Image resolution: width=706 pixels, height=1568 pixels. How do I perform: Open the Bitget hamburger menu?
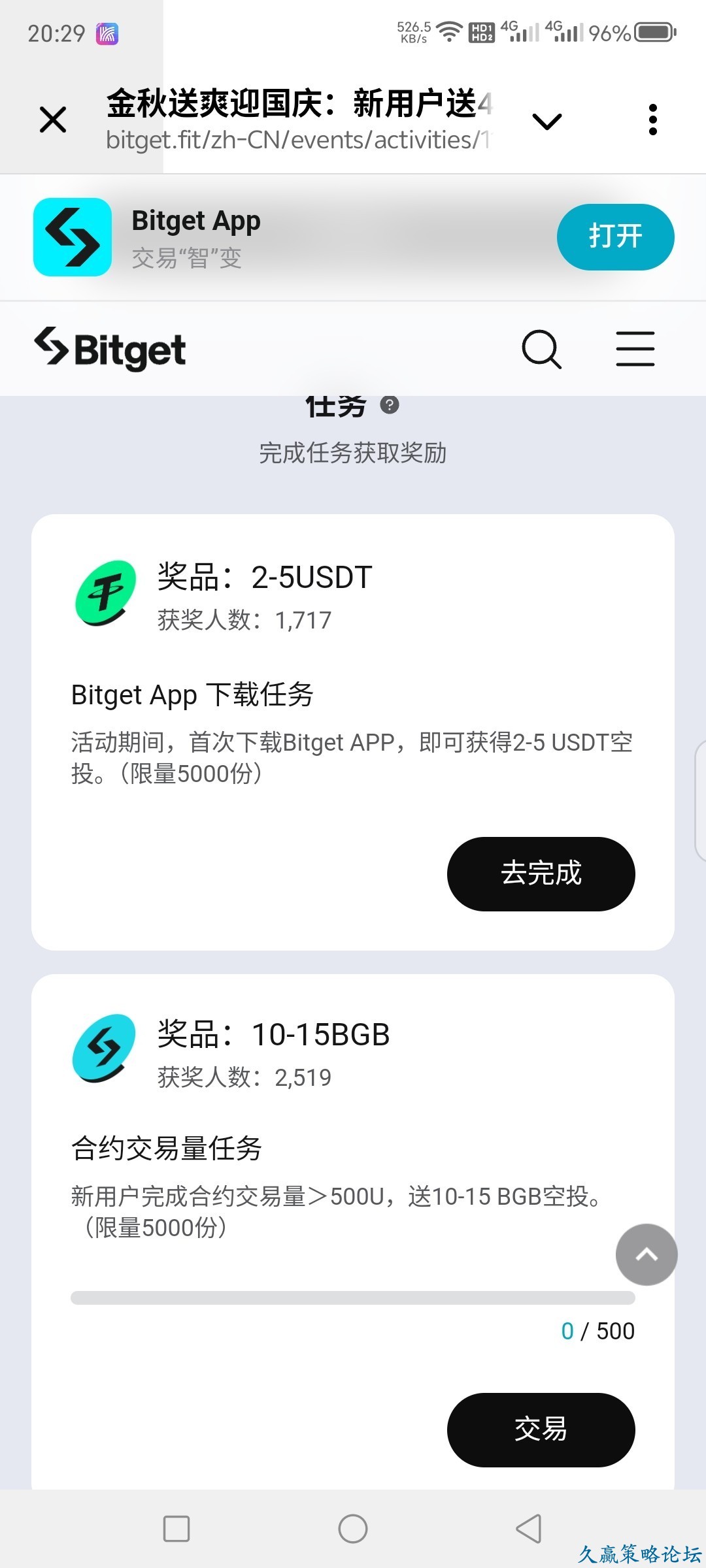tap(635, 349)
